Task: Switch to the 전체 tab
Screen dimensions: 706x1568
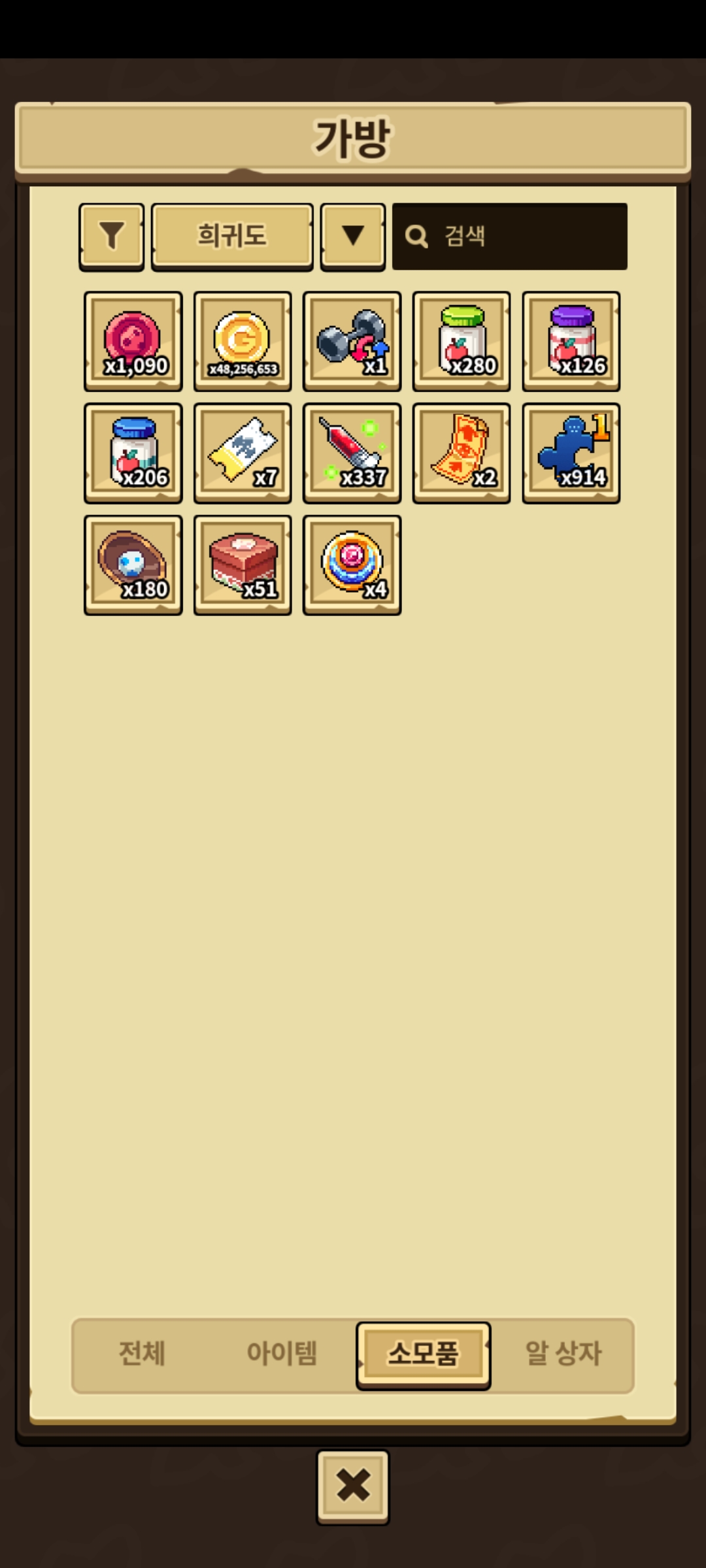Action: (x=142, y=1352)
